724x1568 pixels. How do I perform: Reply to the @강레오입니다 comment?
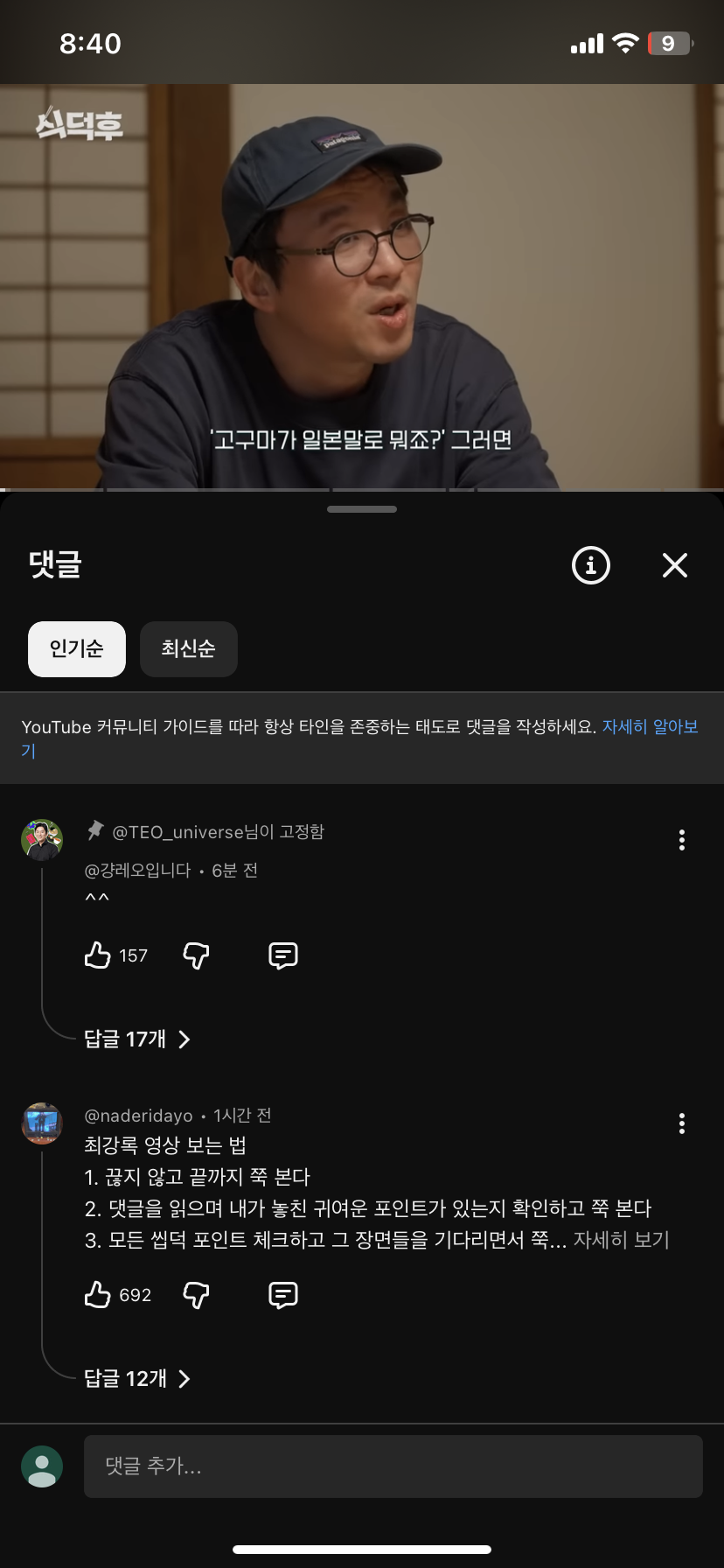282,955
